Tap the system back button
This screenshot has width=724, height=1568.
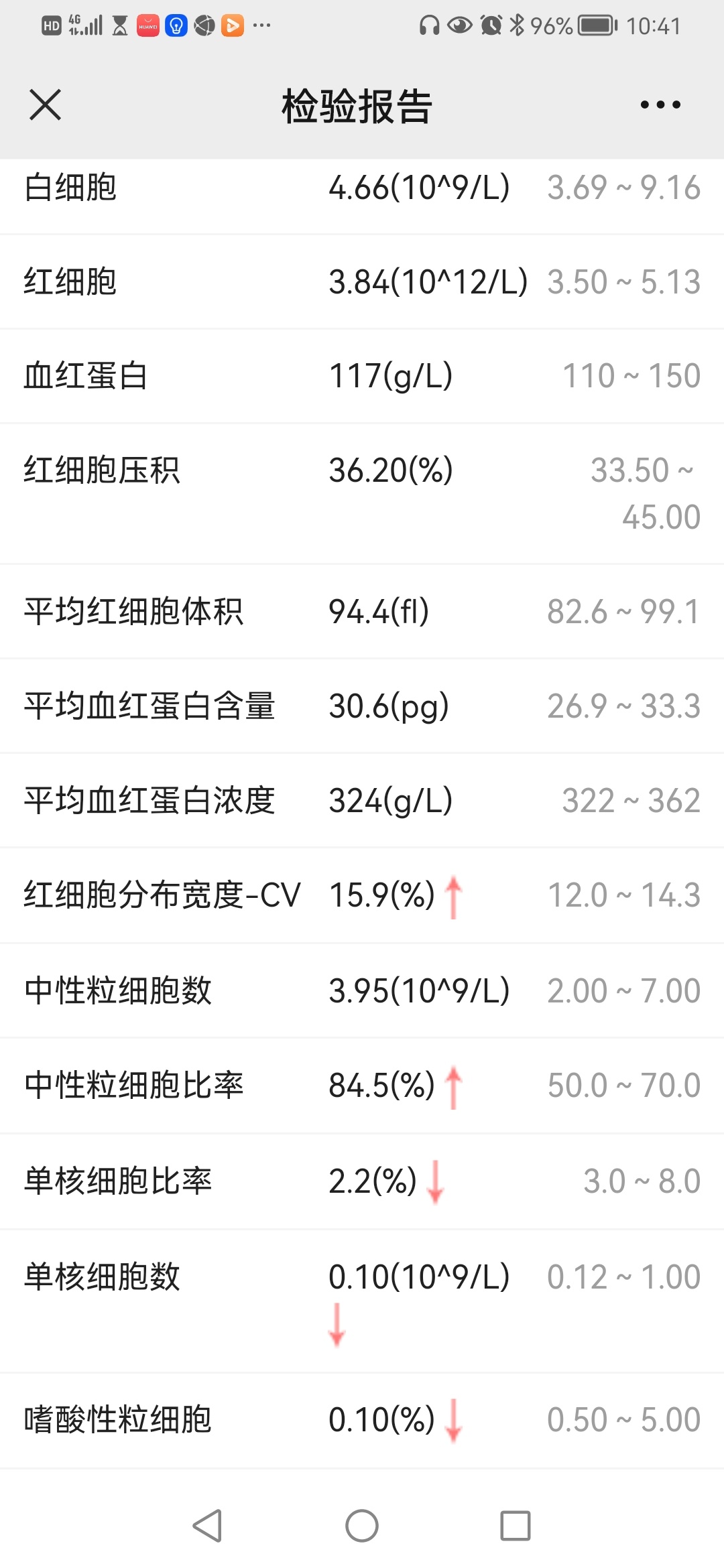207,1526
